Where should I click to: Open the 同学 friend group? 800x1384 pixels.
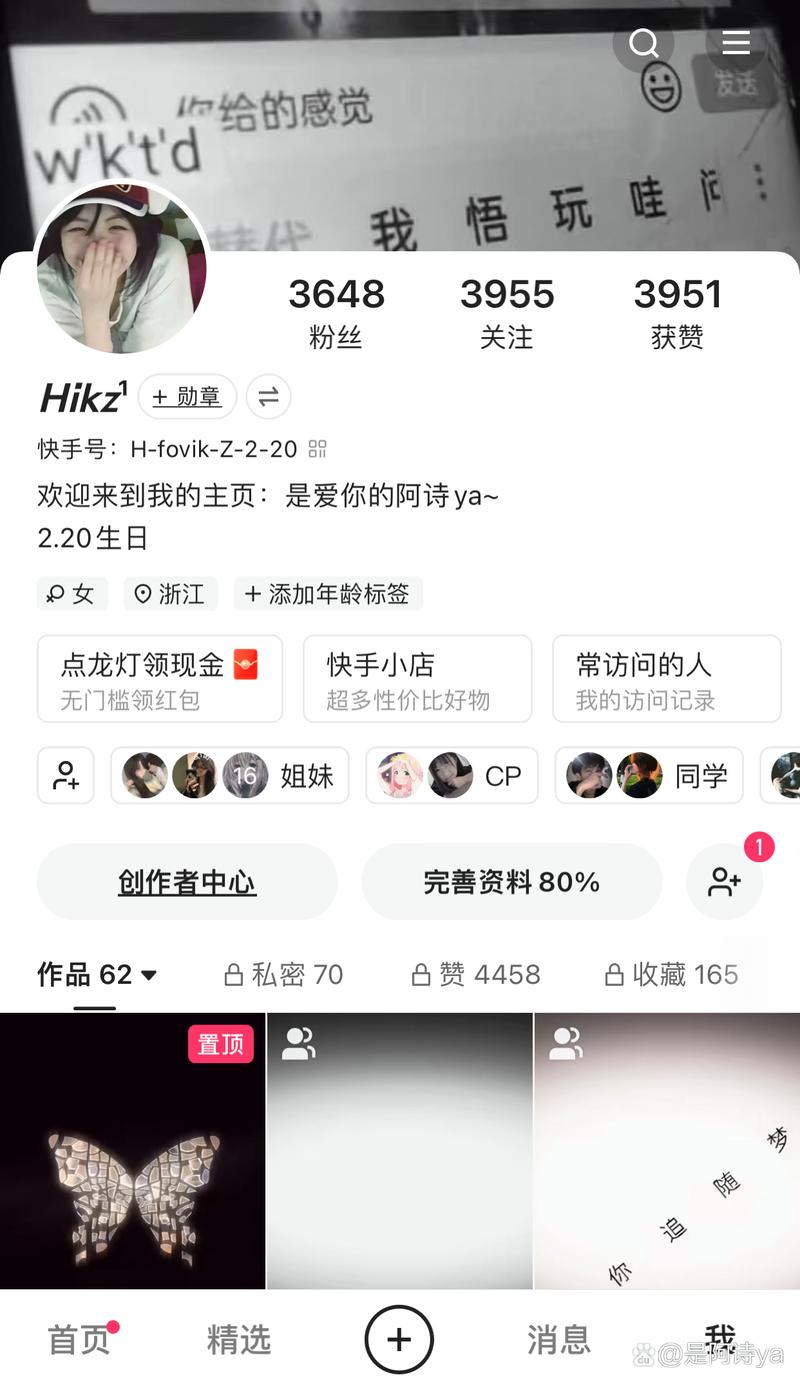(649, 775)
